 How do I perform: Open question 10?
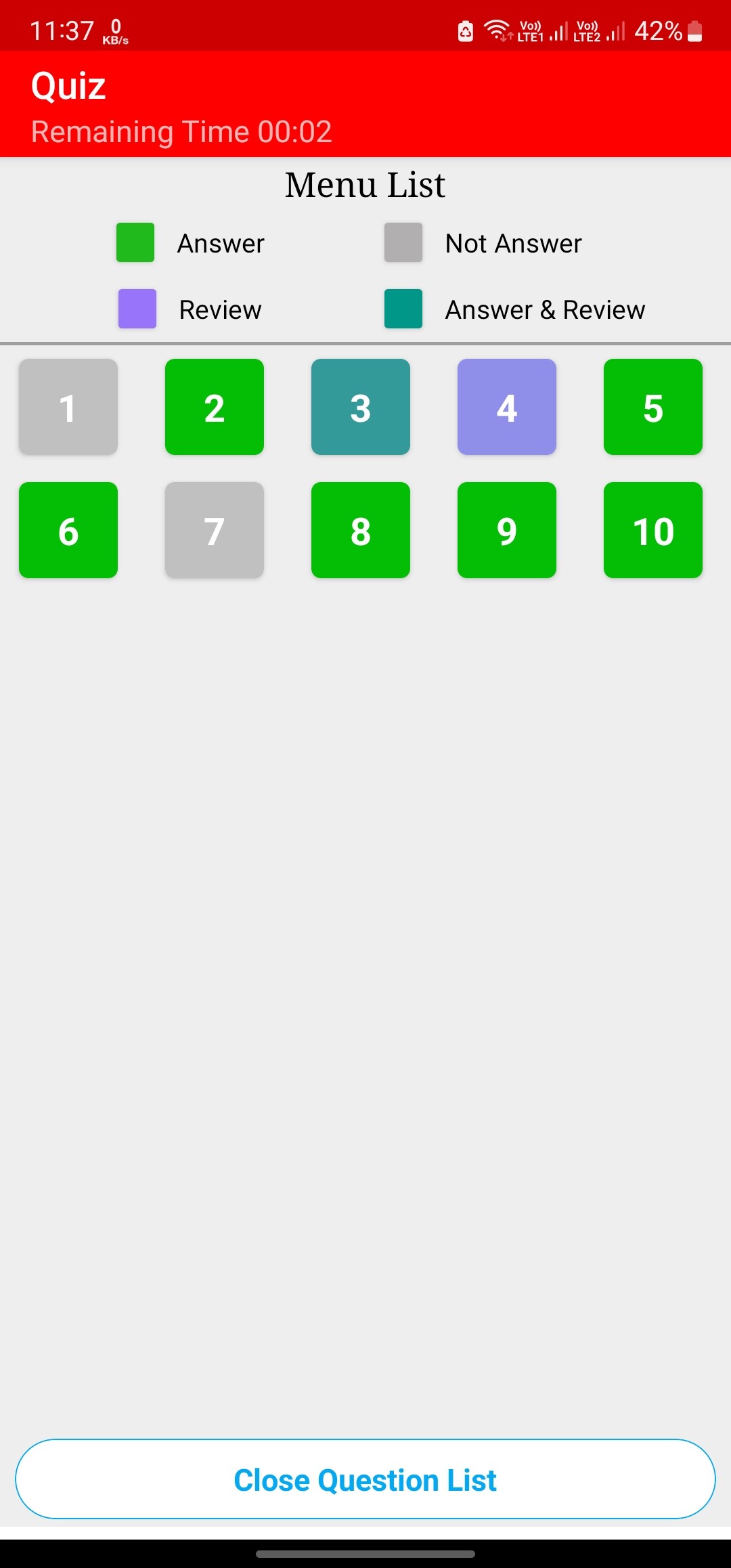point(653,530)
